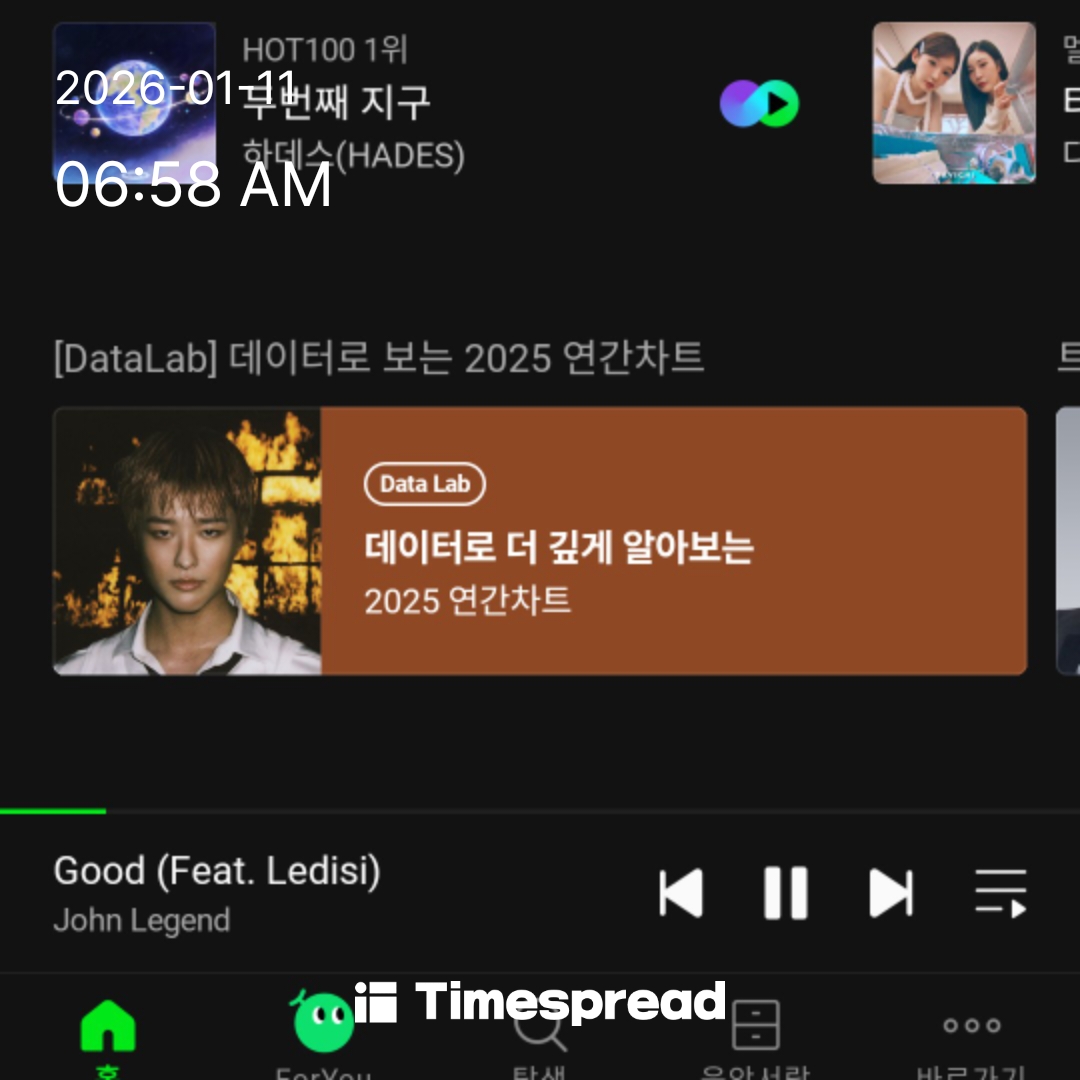The width and height of the screenshot is (1080, 1080).
Task: Play the HOT100 number one song
Action: [759, 103]
